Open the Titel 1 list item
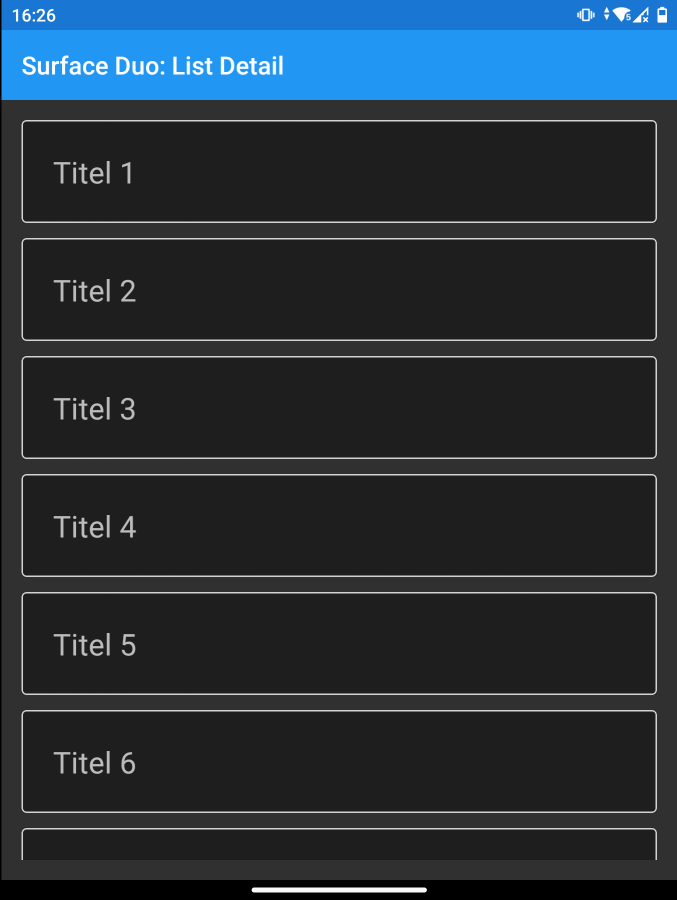This screenshot has width=677, height=900. pyautogui.click(x=338, y=172)
